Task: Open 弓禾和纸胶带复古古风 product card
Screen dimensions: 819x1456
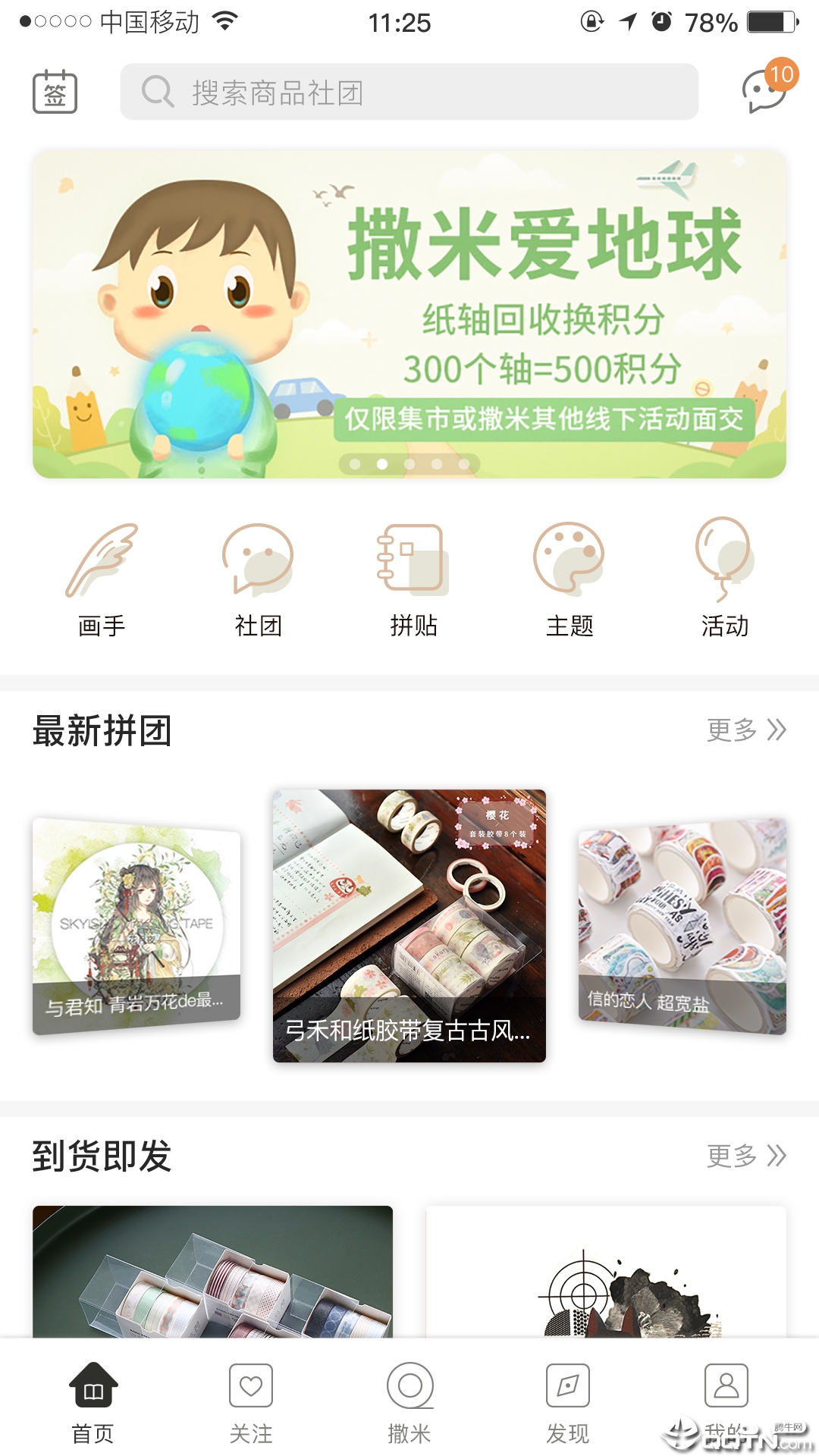Action: pos(409,925)
